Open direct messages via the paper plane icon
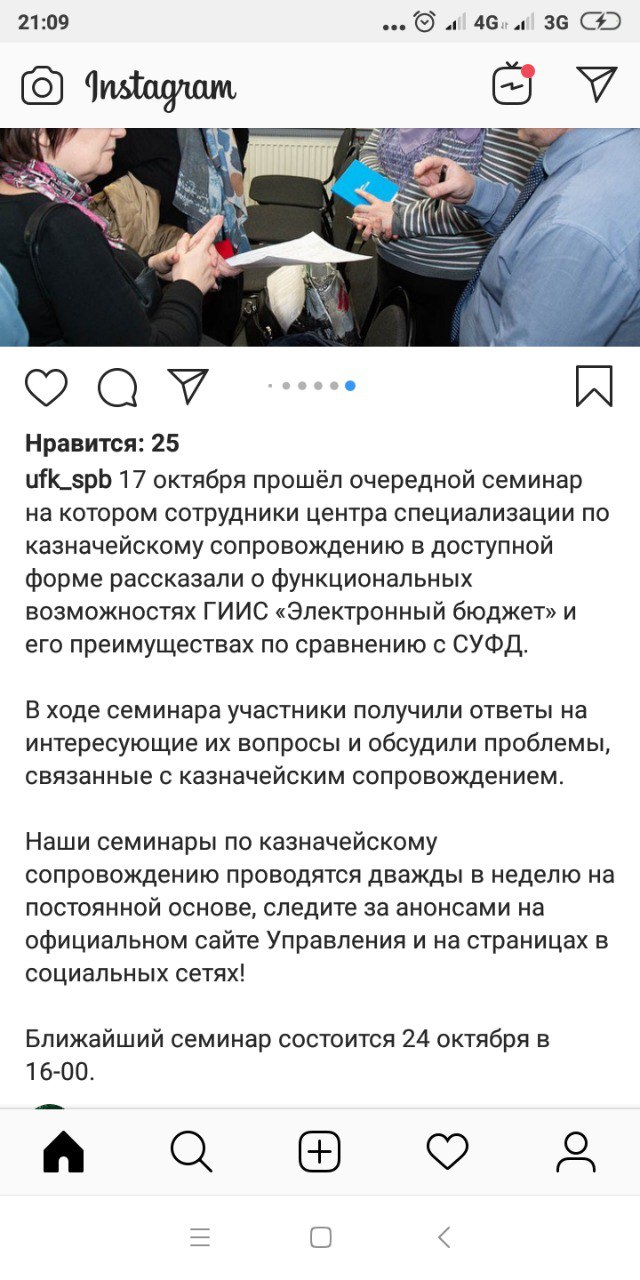 point(597,84)
